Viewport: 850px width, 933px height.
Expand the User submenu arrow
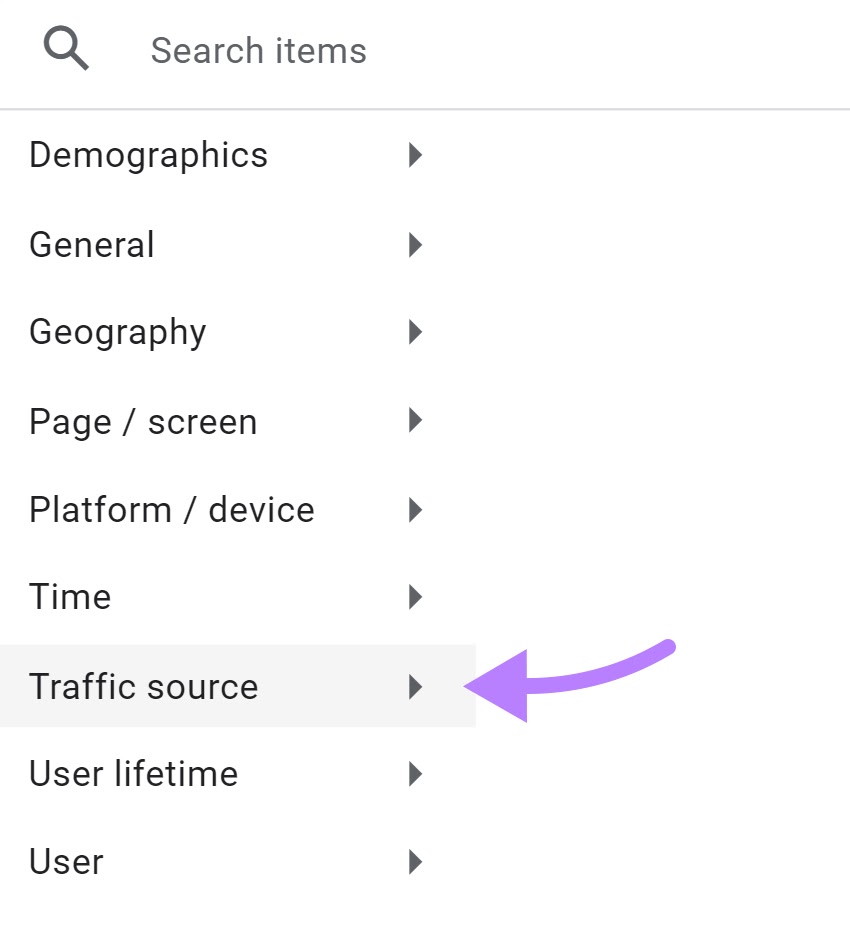point(416,862)
